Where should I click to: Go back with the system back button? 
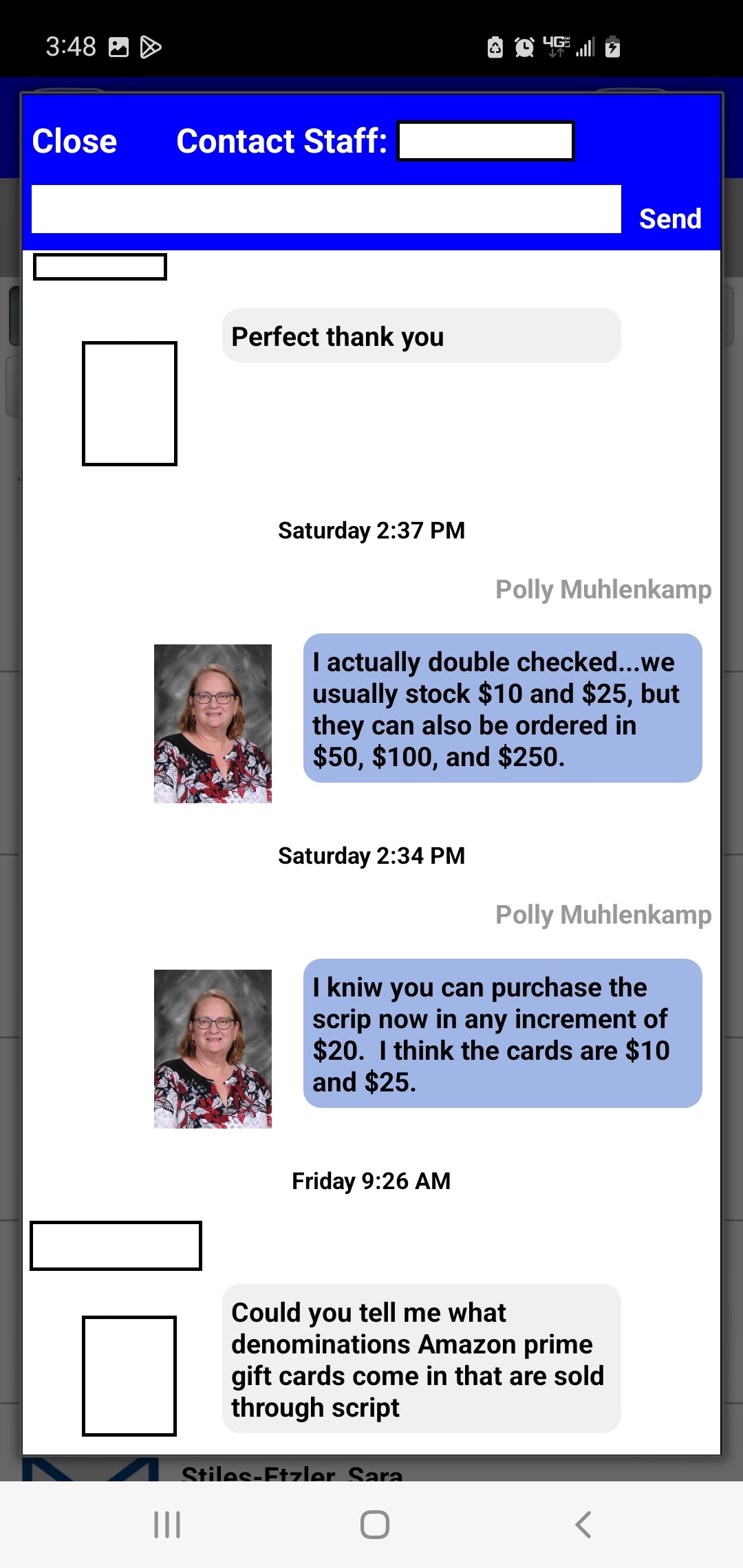pos(583,1525)
